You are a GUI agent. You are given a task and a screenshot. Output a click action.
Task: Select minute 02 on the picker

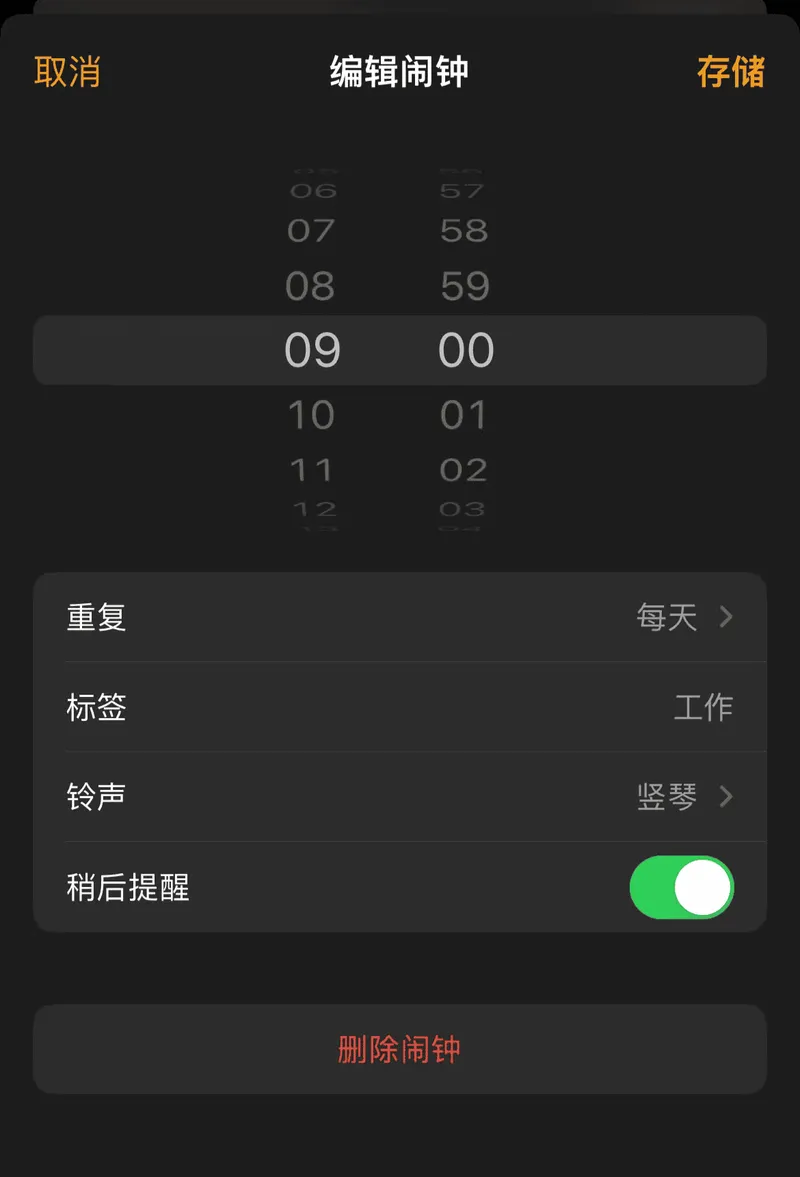pos(466,470)
